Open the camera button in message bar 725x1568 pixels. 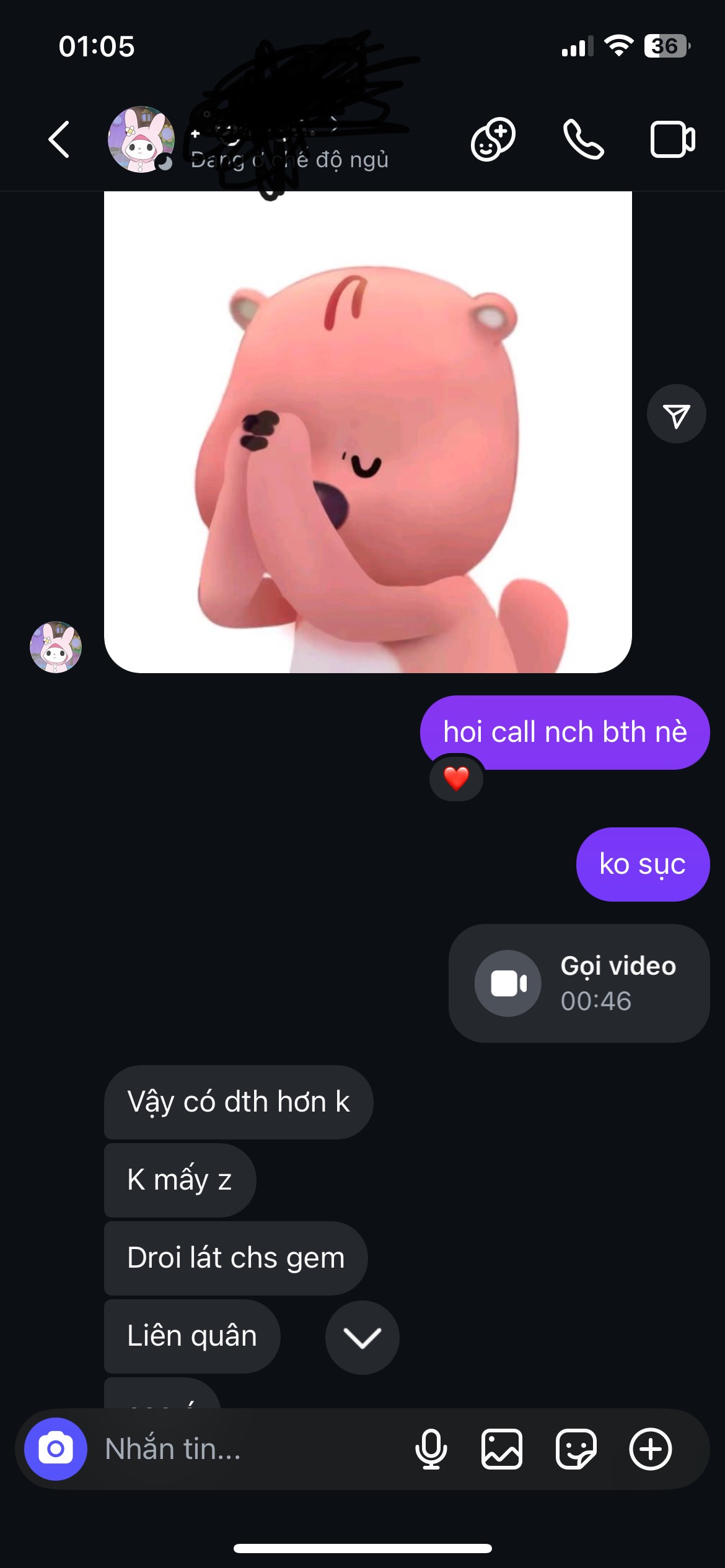pyautogui.click(x=56, y=1449)
